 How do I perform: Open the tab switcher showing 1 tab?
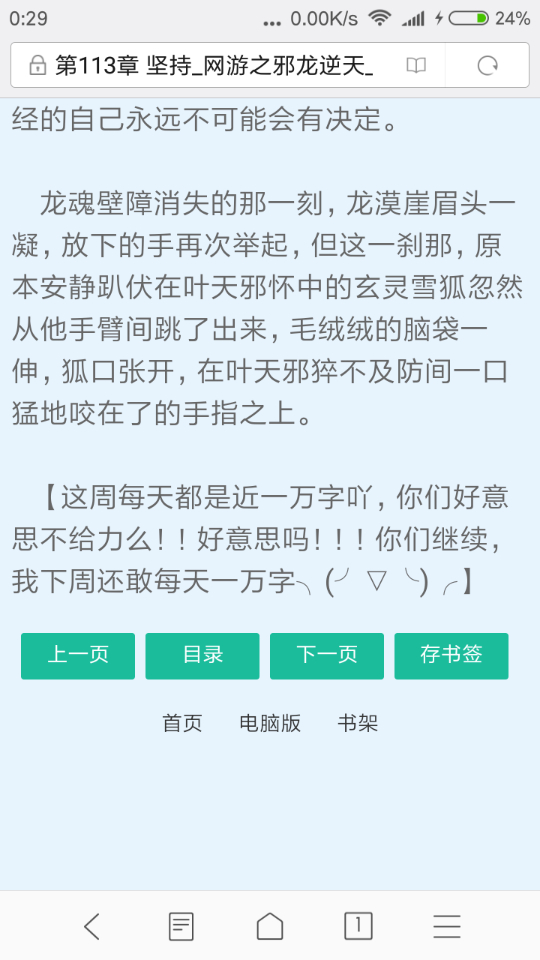click(x=358, y=926)
